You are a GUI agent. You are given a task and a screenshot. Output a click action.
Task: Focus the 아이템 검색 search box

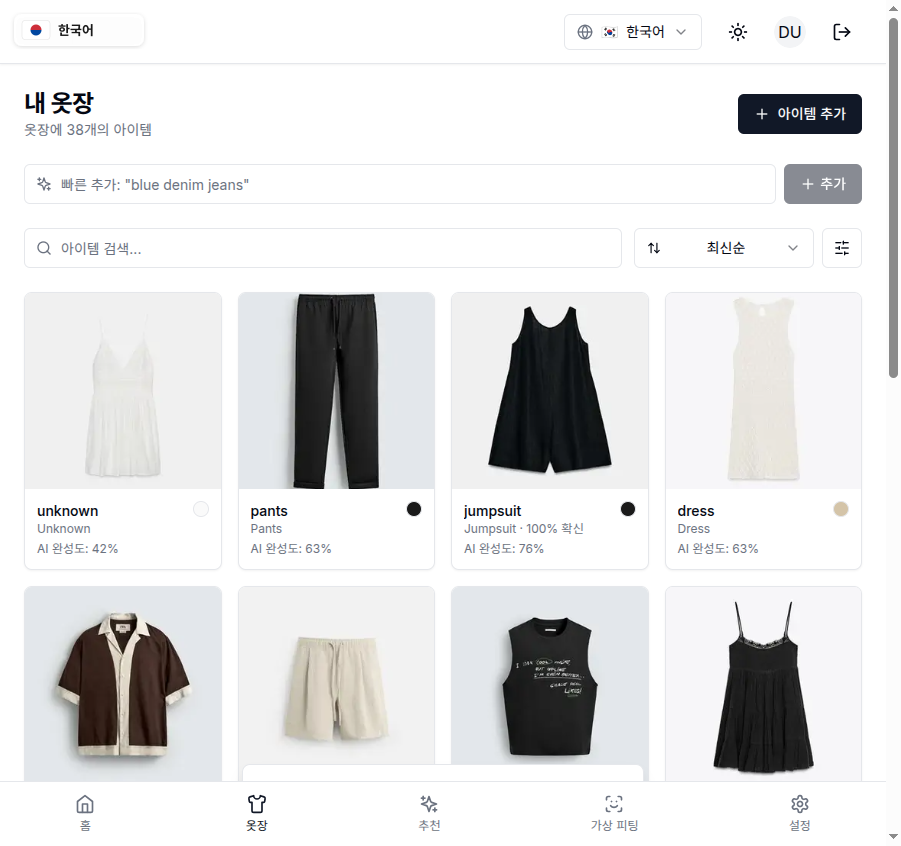[322, 248]
